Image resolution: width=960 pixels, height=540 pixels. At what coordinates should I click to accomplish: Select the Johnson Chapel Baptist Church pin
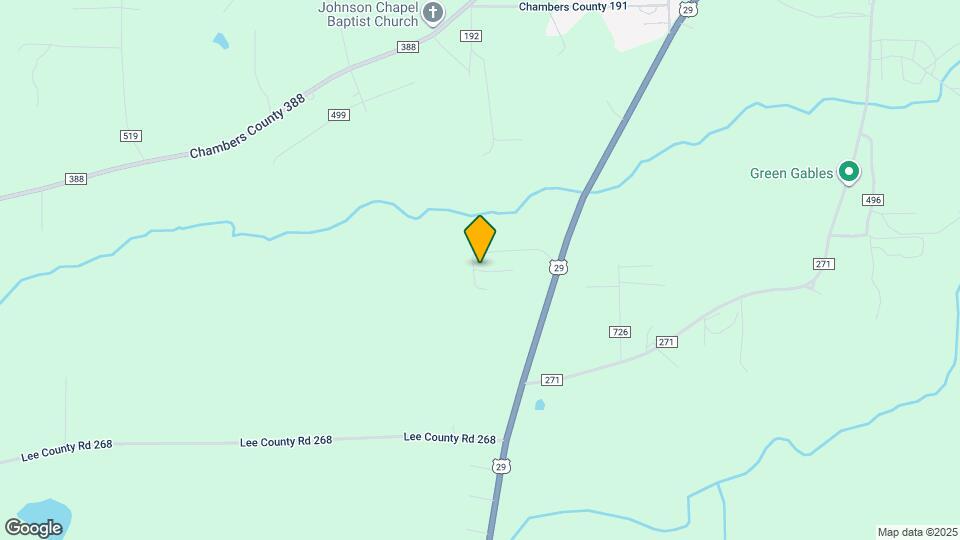tap(433, 13)
